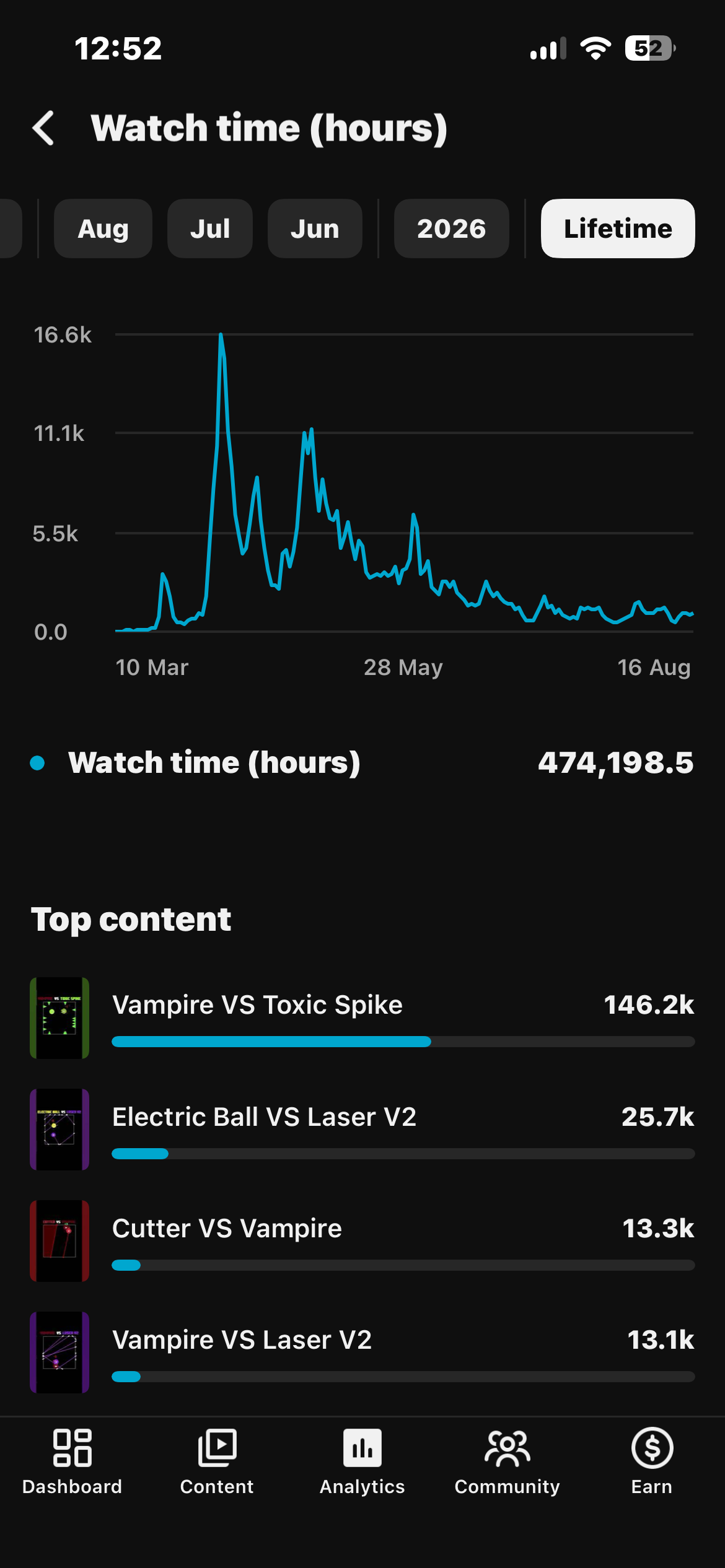Screen dimensions: 725x1568
Task: Select the Jul date range chip
Action: (210, 229)
